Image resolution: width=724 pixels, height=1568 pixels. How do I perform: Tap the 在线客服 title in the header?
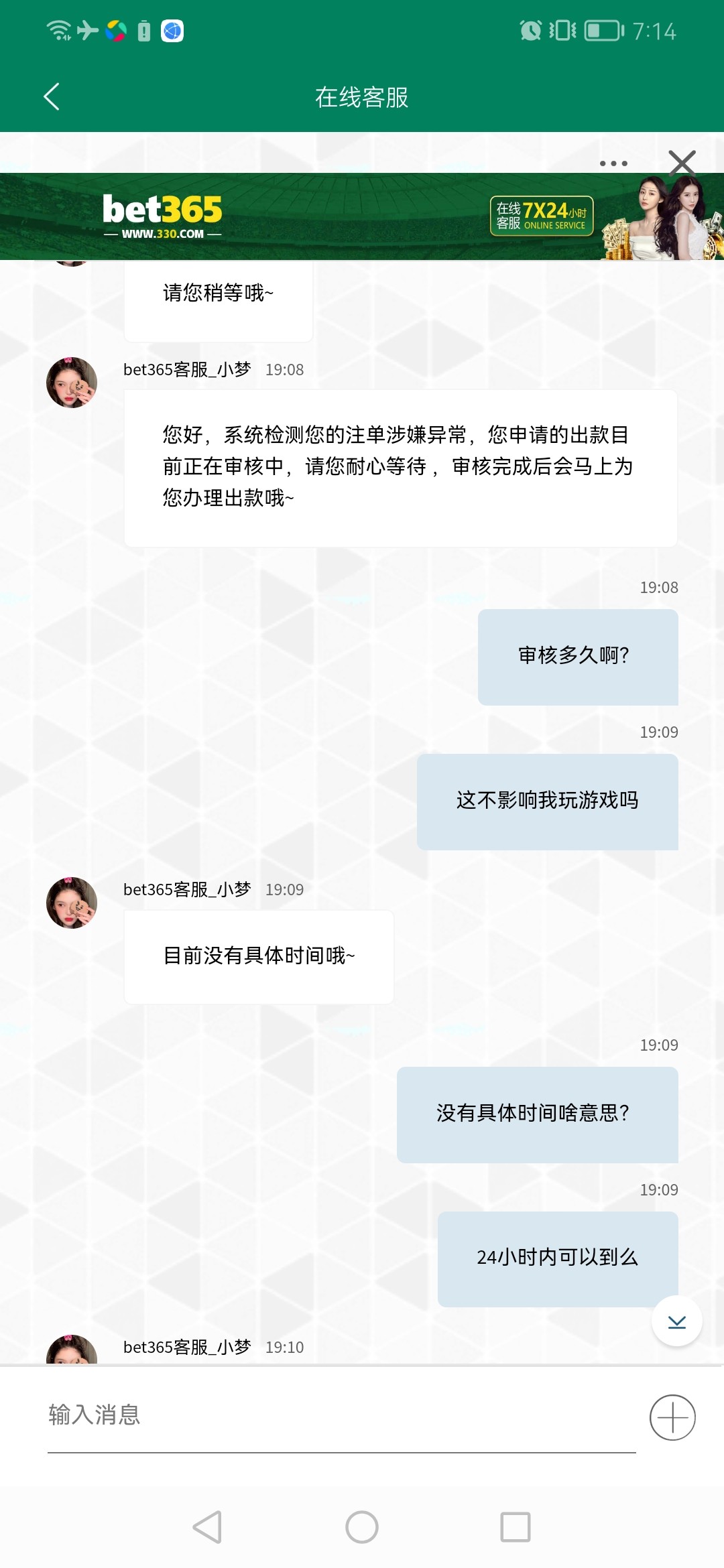click(x=362, y=96)
